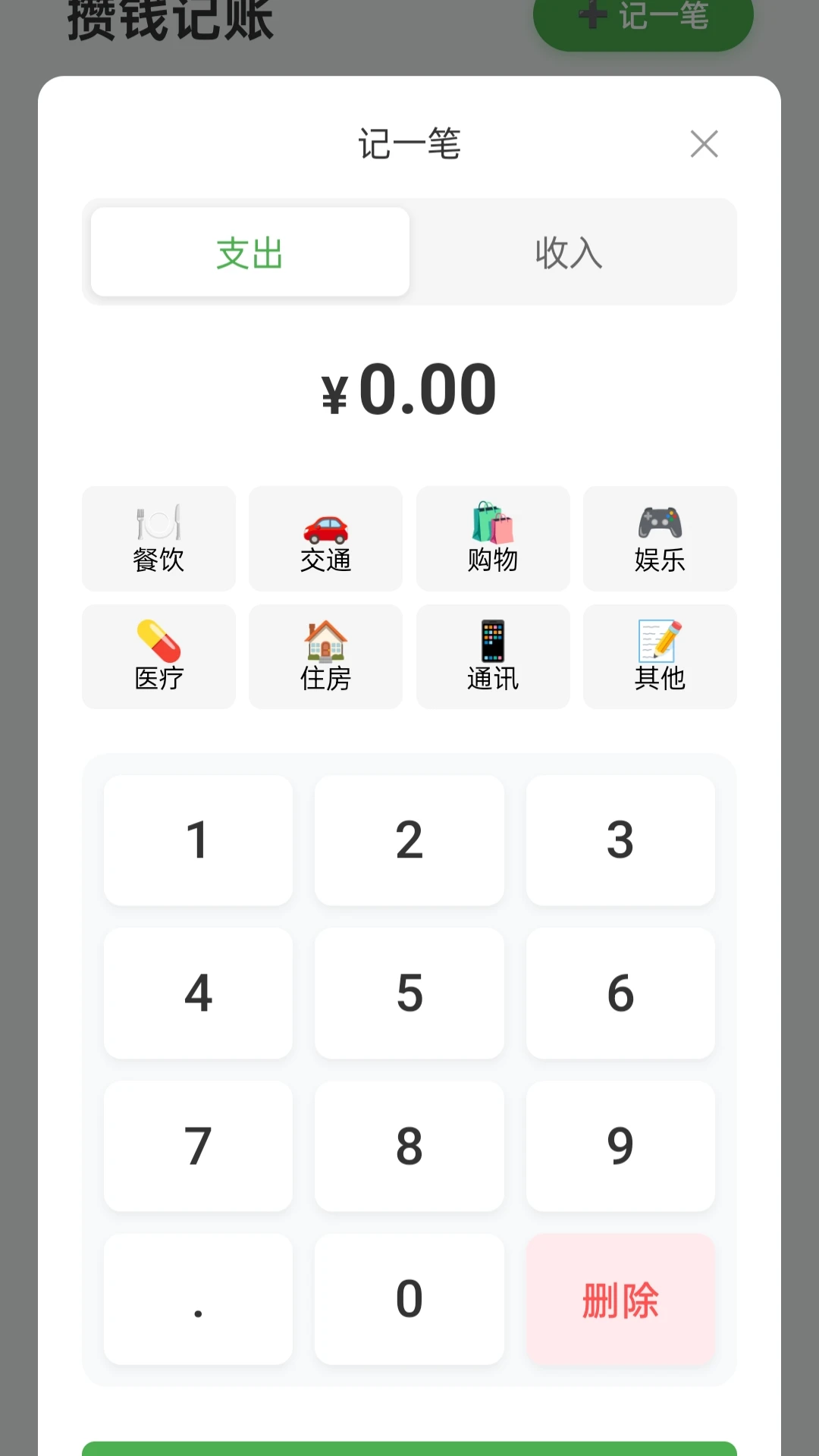Tap the decimal point key
This screenshot has width=819, height=1456.
(x=198, y=1298)
